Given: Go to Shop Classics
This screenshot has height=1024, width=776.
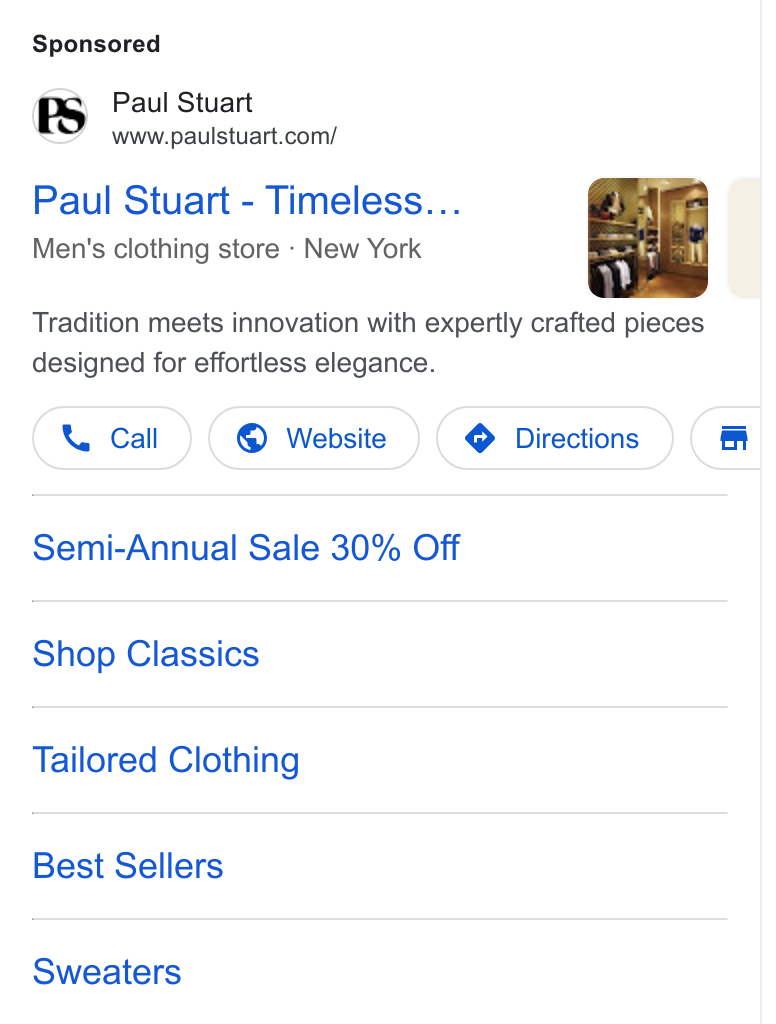Looking at the screenshot, I should (x=146, y=654).
